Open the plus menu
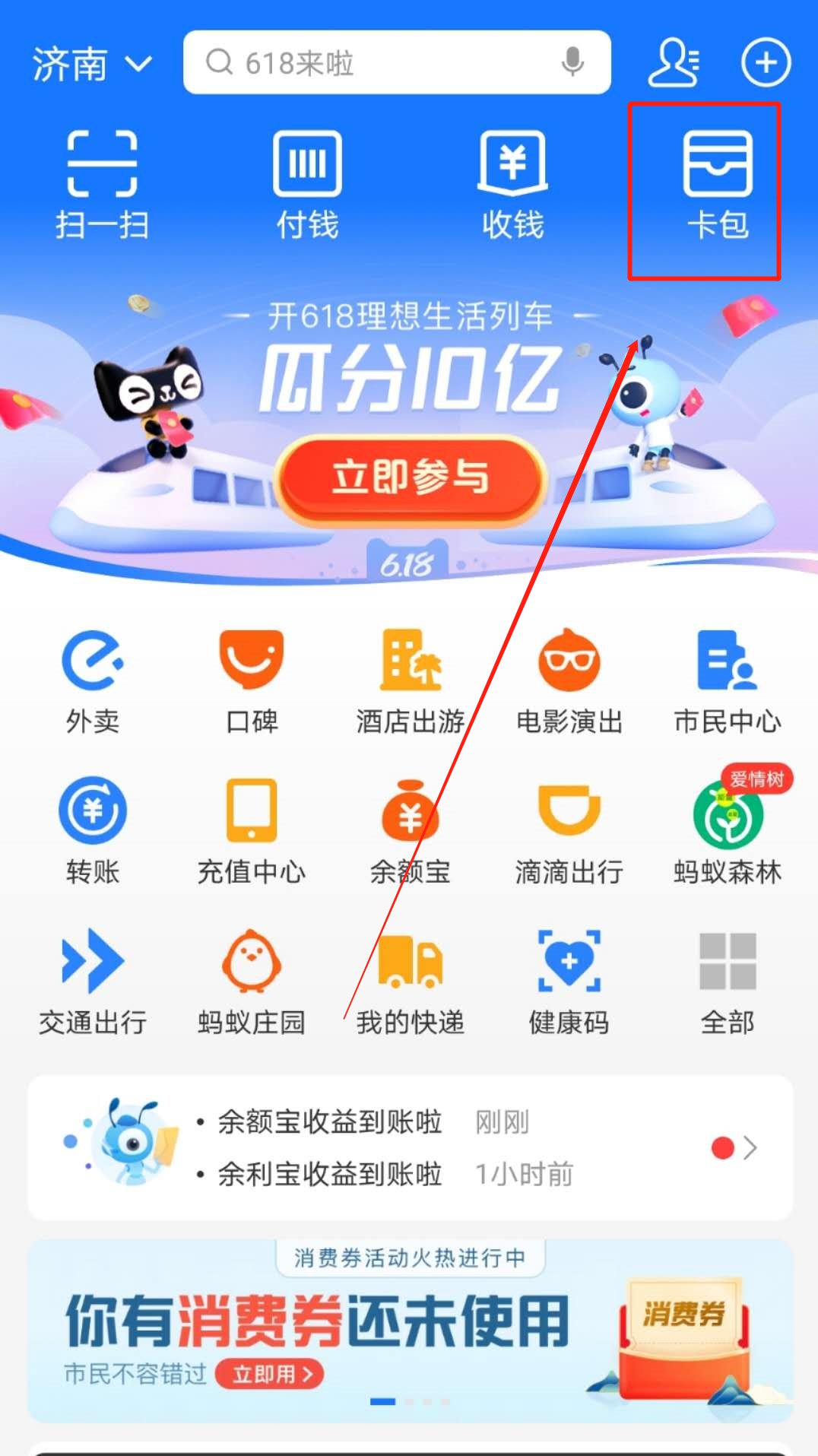The width and height of the screenshot is (818, 1456). pyautogui.click(x=766, y=62)
